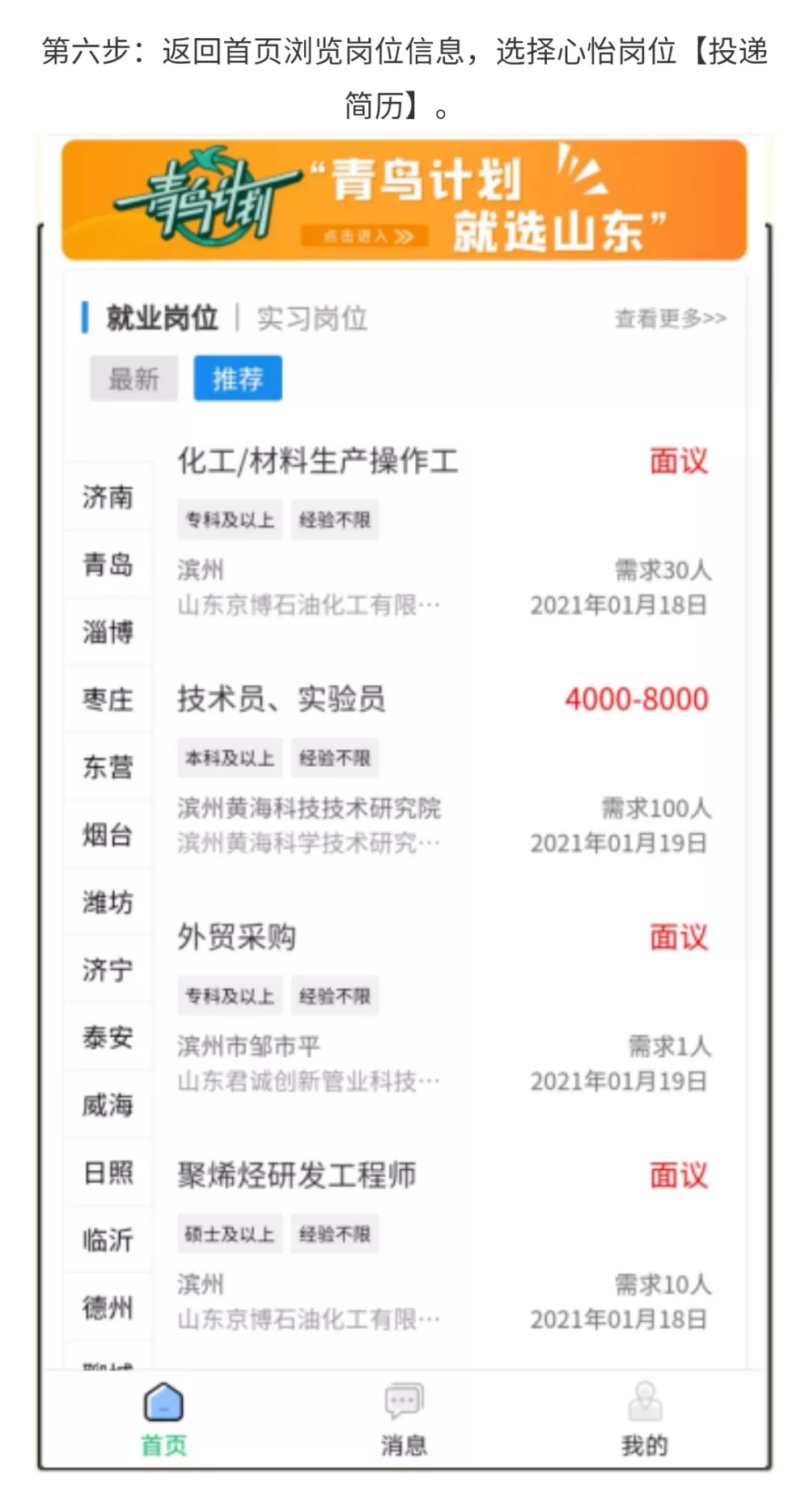The width and height of the screenshot is (809, 1512).
Task: Select the 就业岗位 tab
Action: [161, 317]
